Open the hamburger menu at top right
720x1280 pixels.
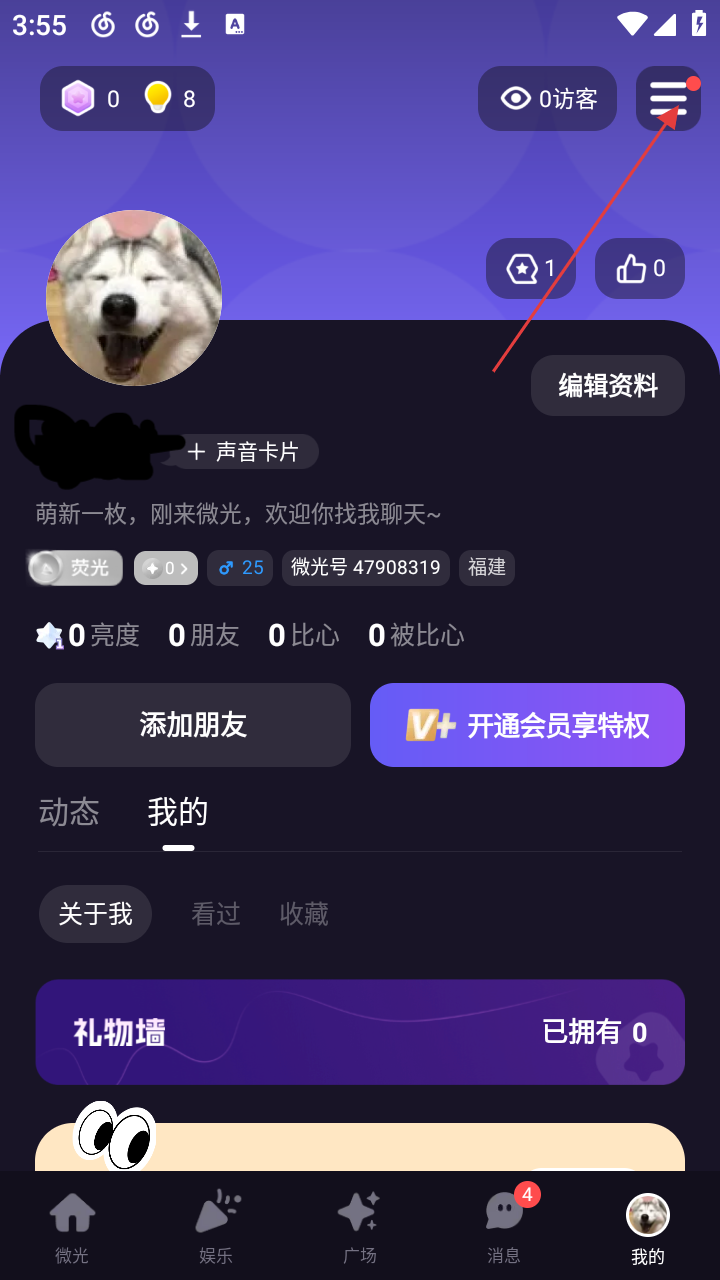pyautogui.click(x=668, y=98)
